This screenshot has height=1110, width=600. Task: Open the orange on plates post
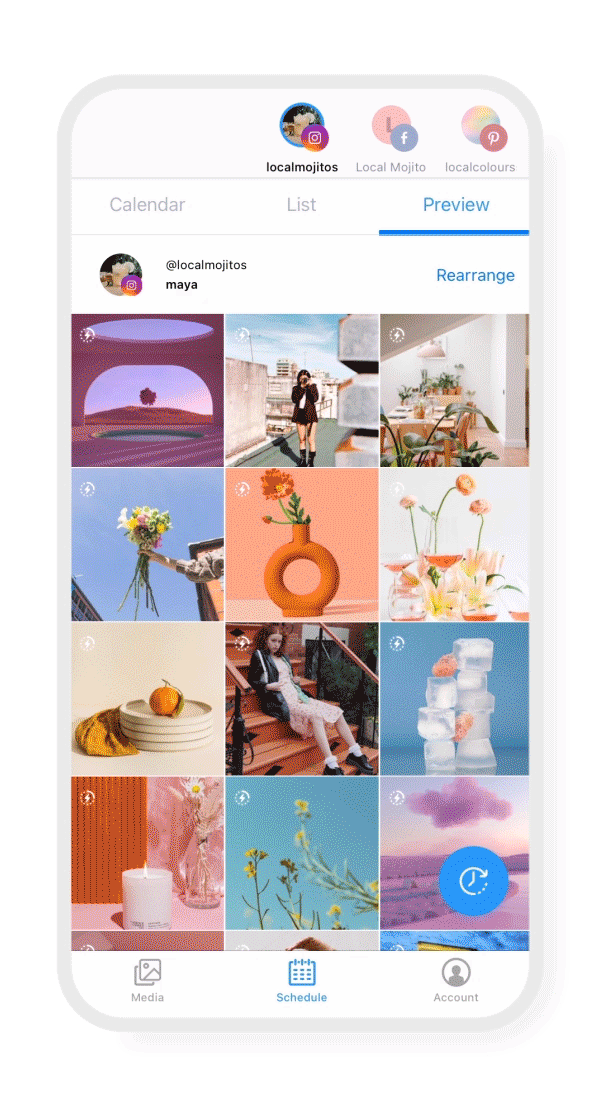tap(148, 699)
